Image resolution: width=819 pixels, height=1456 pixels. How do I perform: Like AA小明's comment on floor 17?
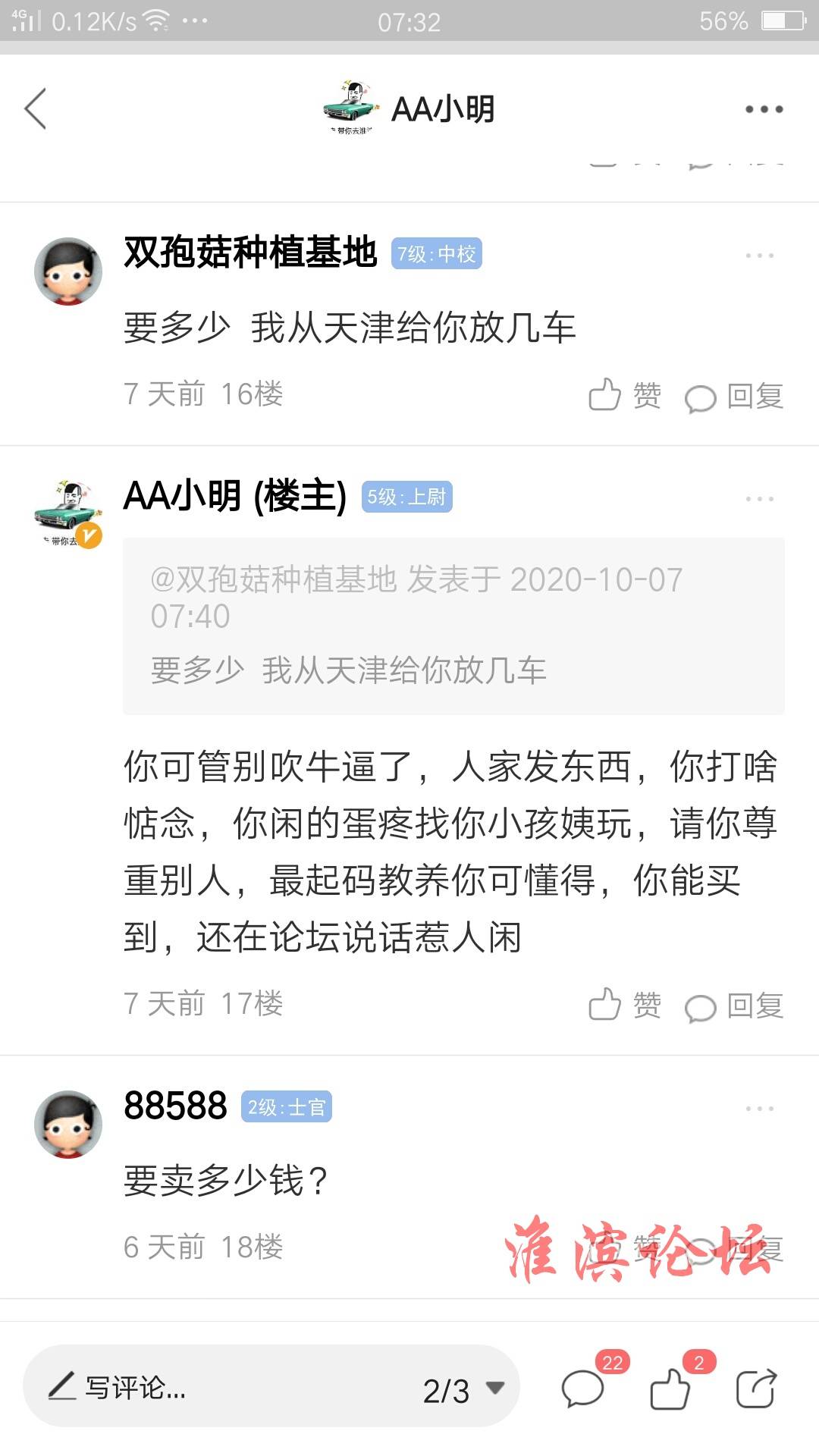(x=625, y=1006)
